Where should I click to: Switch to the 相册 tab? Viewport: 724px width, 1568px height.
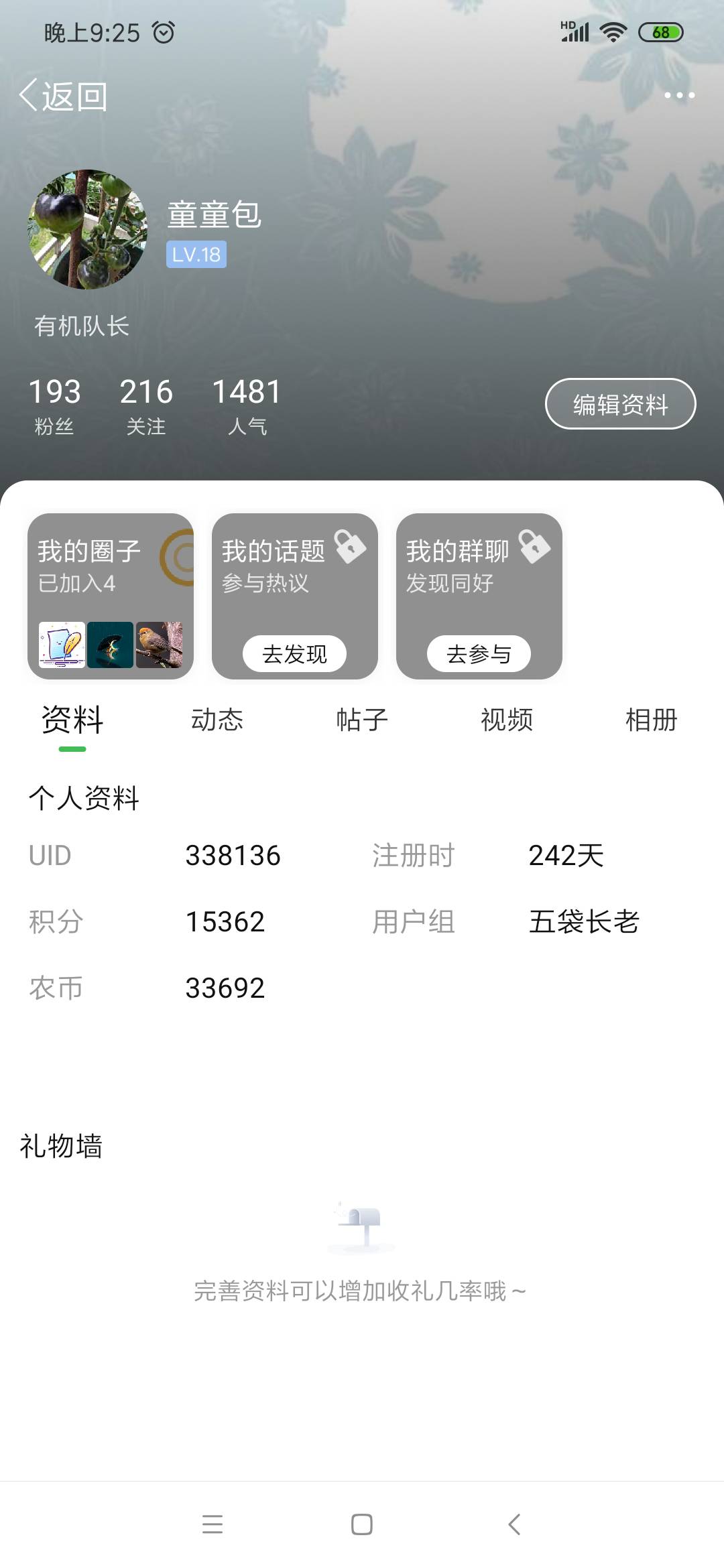point(652,720)
